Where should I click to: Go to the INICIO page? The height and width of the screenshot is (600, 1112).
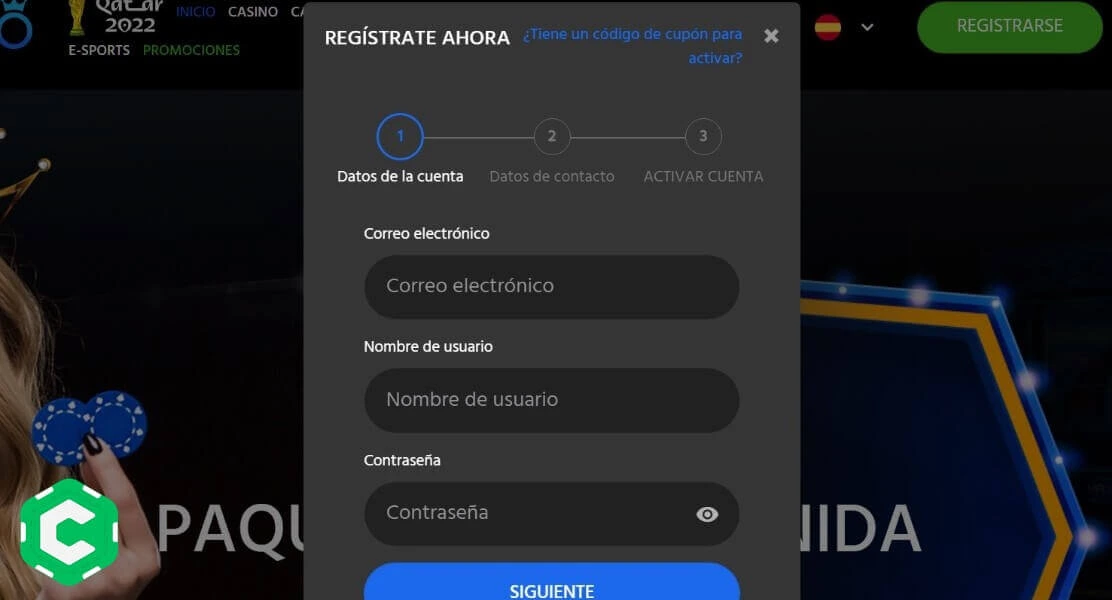coord(195,12)
